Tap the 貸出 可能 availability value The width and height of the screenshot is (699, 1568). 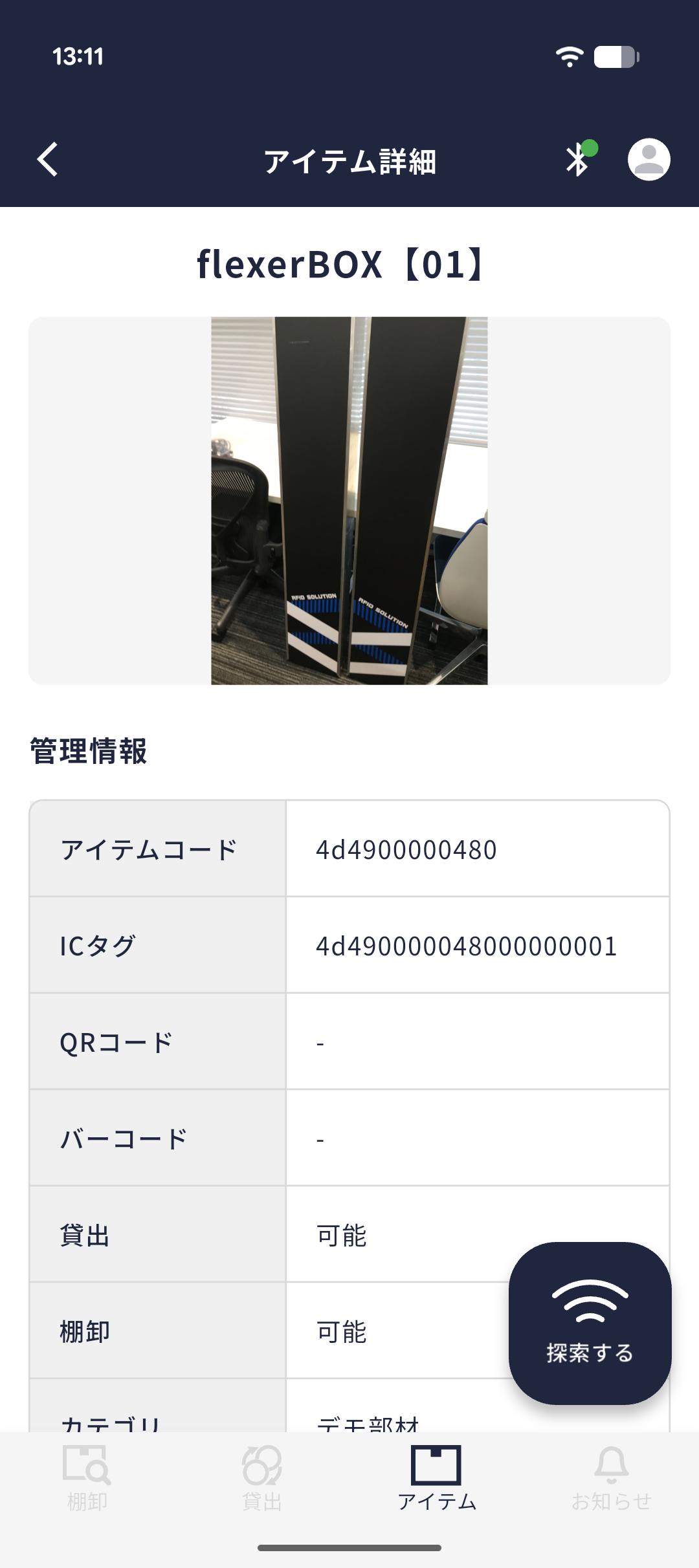[x=340, y=1236]
